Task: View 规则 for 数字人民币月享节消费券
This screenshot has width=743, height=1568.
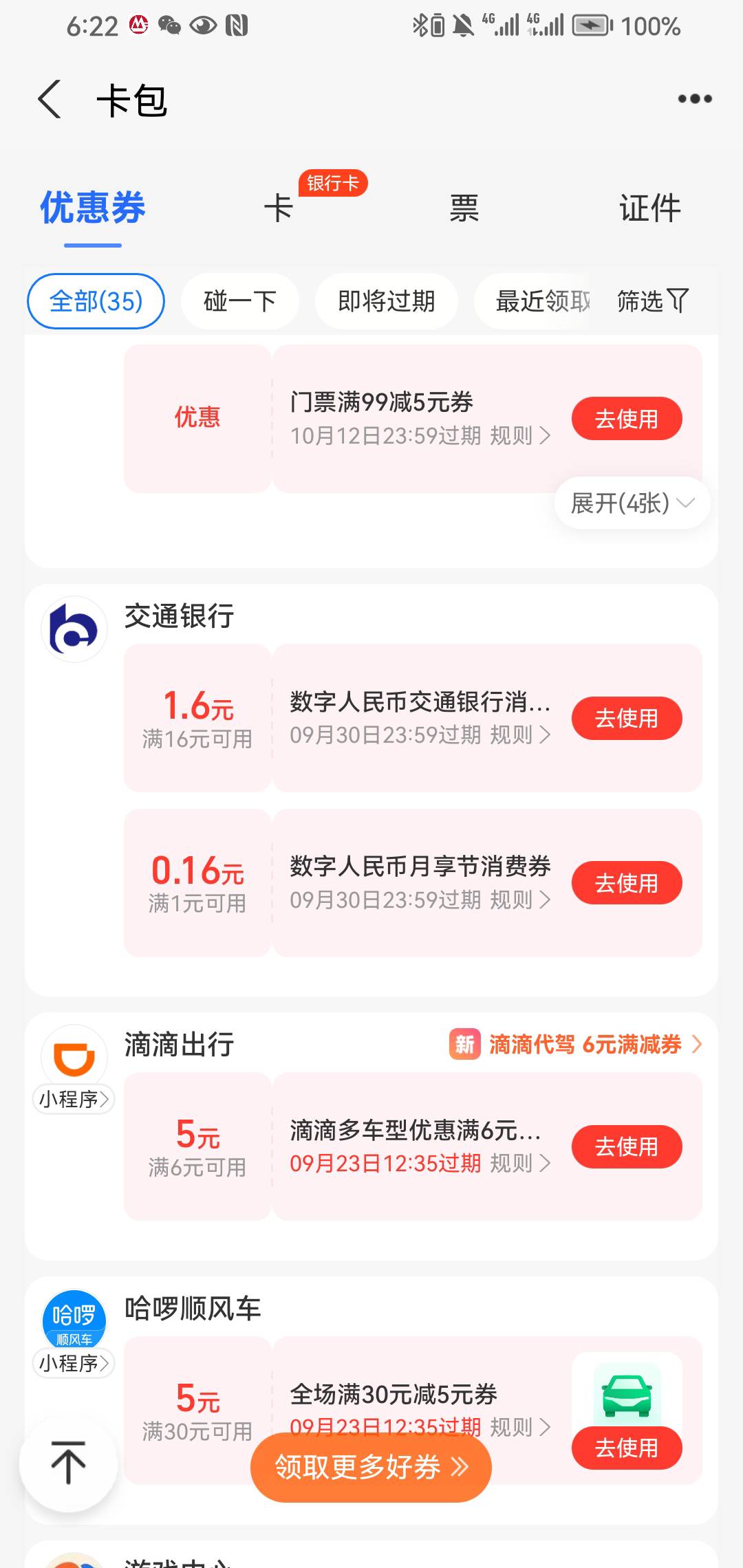Action: click(521, 900)
